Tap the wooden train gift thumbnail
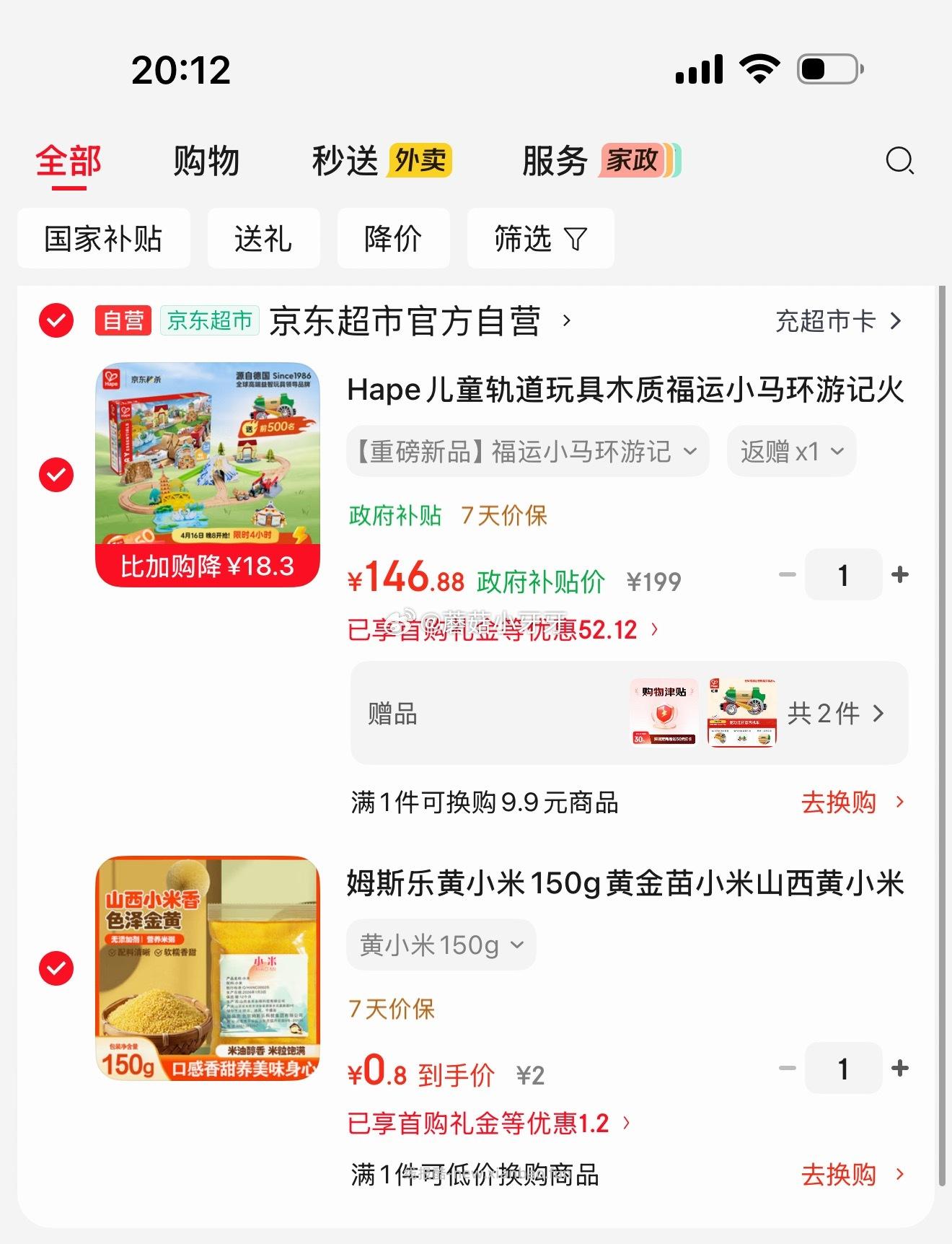This screenshot has width=952, height=1244. [x=741, y=713]
